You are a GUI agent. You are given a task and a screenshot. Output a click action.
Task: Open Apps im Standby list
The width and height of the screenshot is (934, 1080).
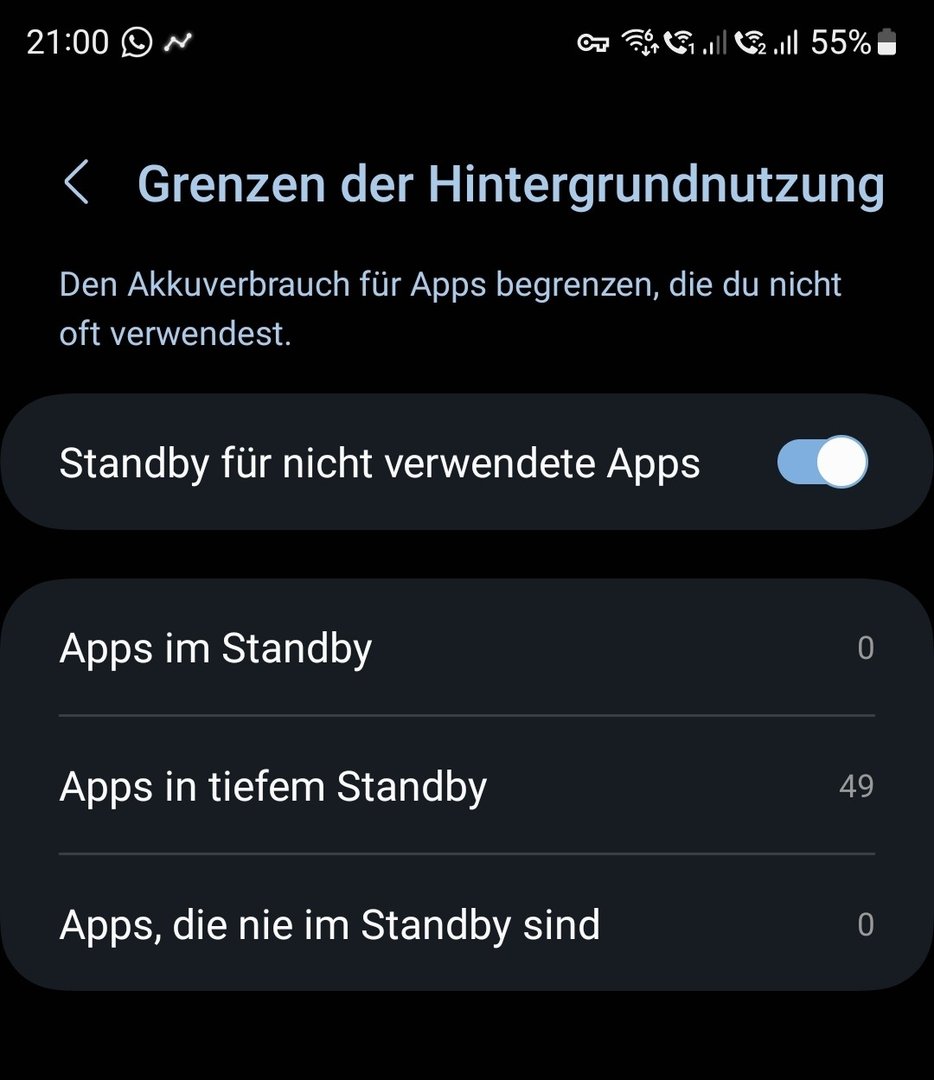pos(466,648)
